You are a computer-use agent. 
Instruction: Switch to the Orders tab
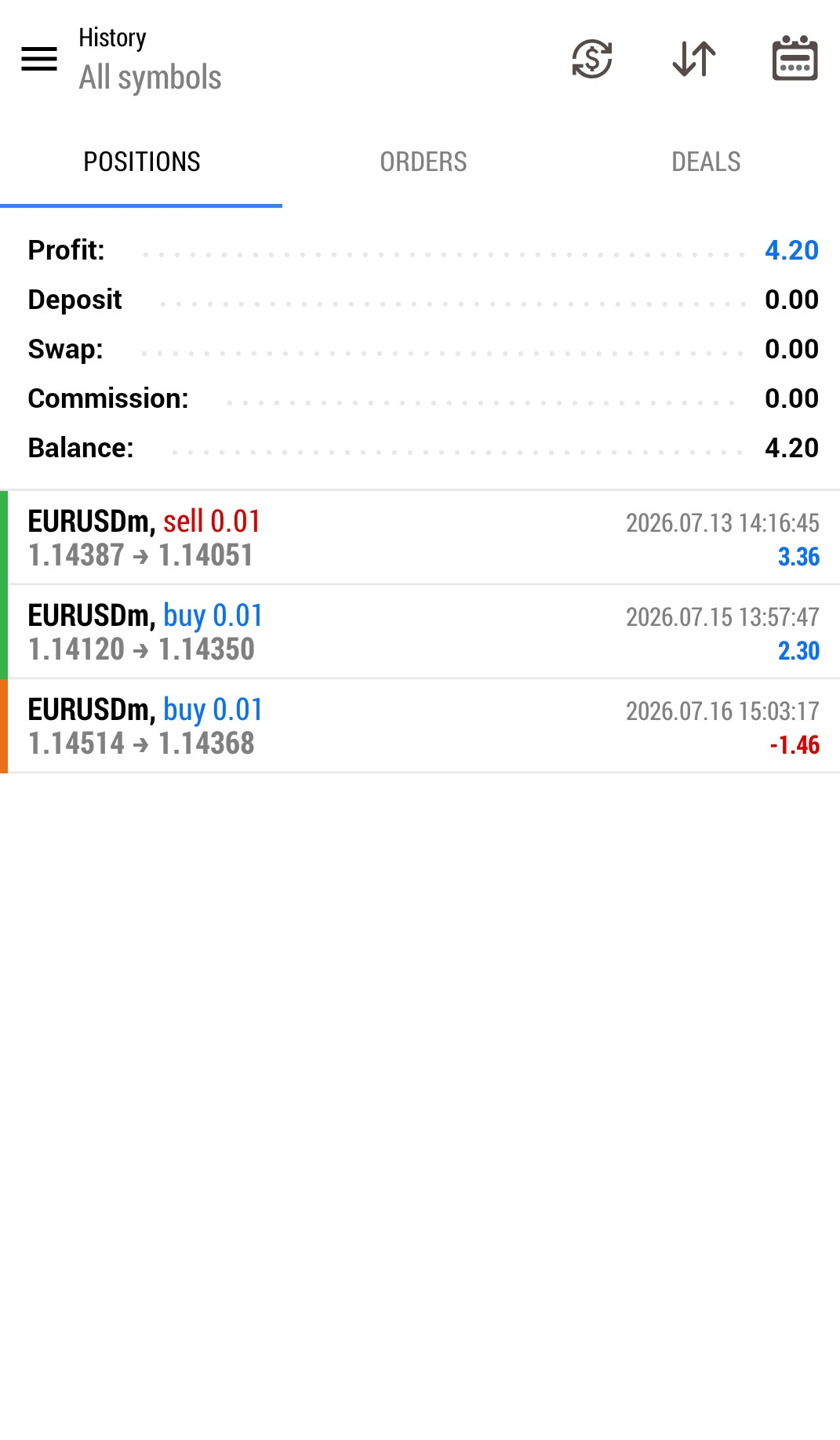coord(424,162)
